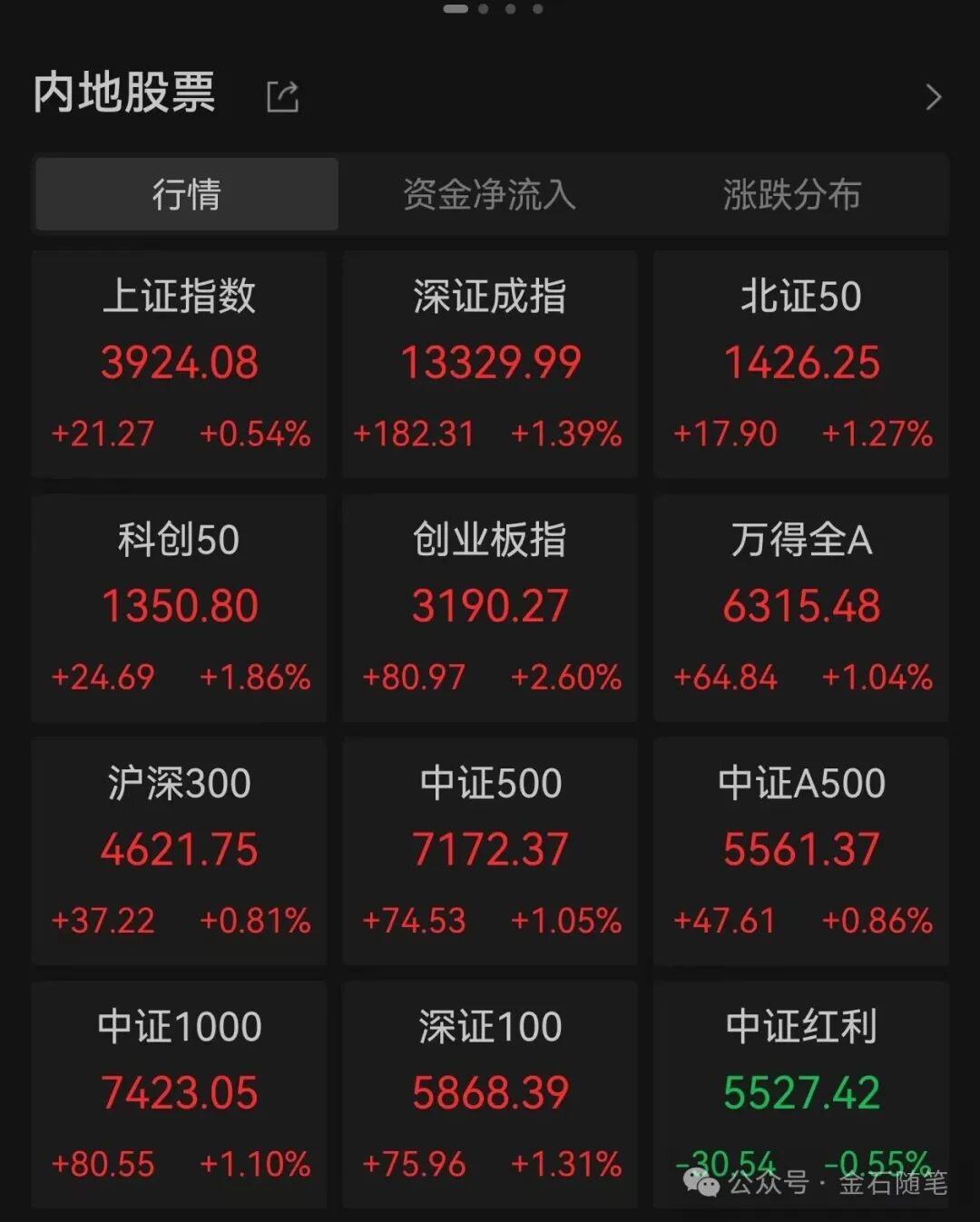Open the 北证50 index card
This screenshot has height=1222, width=980.
(x=801, y=365)
